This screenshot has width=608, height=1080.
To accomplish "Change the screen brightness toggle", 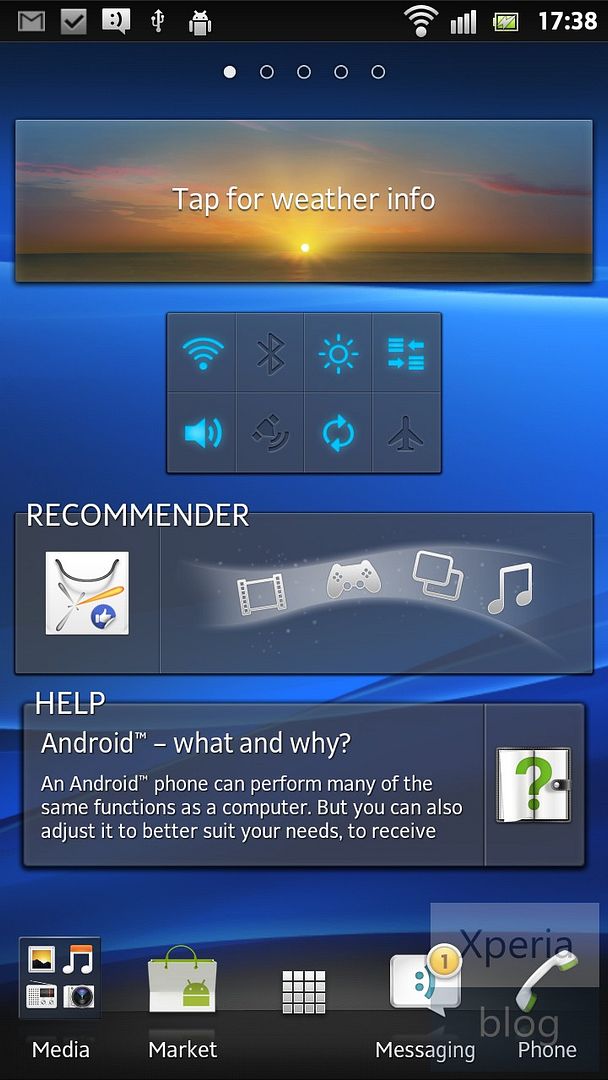I will 338,353.
